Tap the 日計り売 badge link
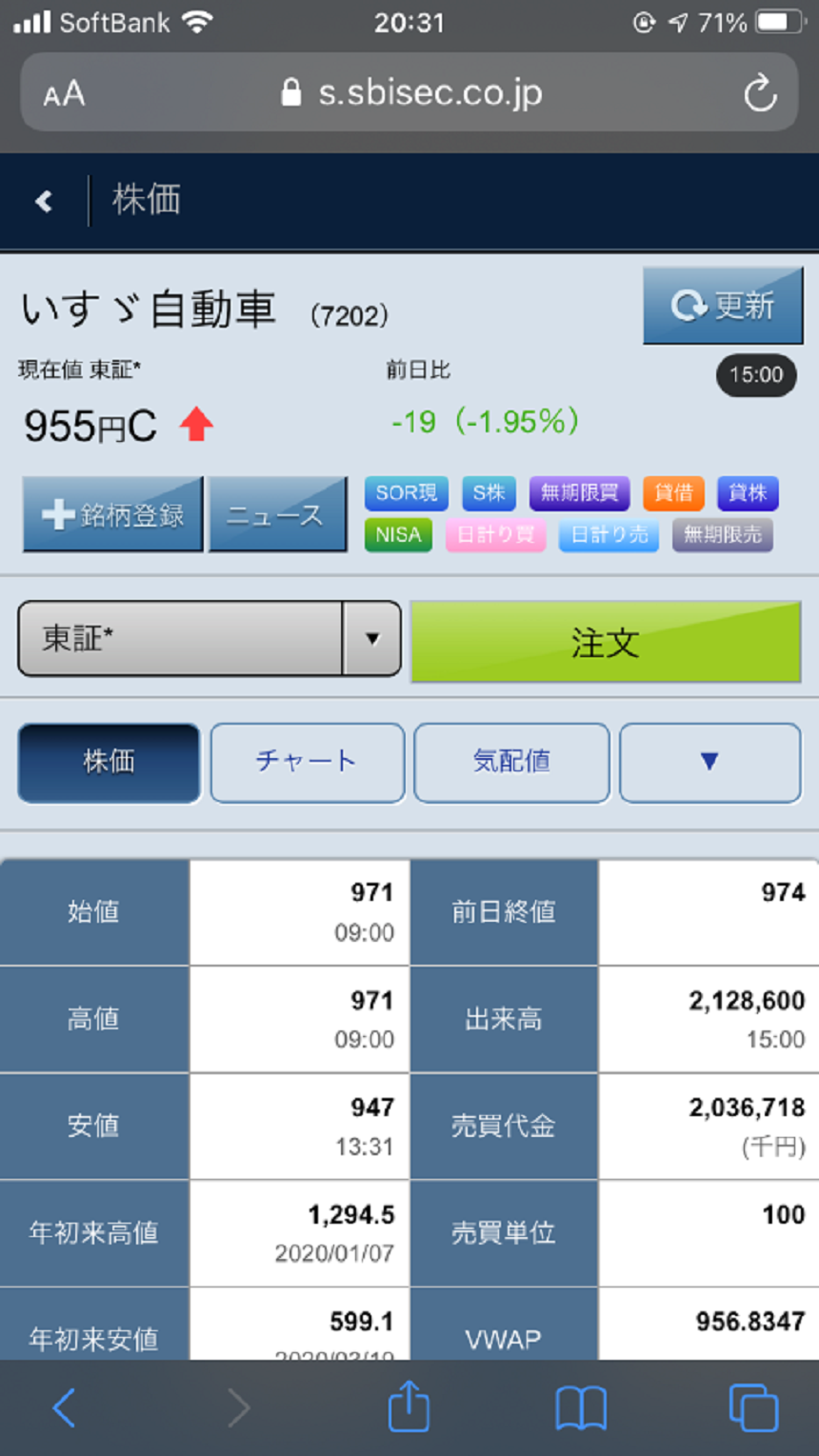Screen dimensions: 819x1456 coord(608,535)
